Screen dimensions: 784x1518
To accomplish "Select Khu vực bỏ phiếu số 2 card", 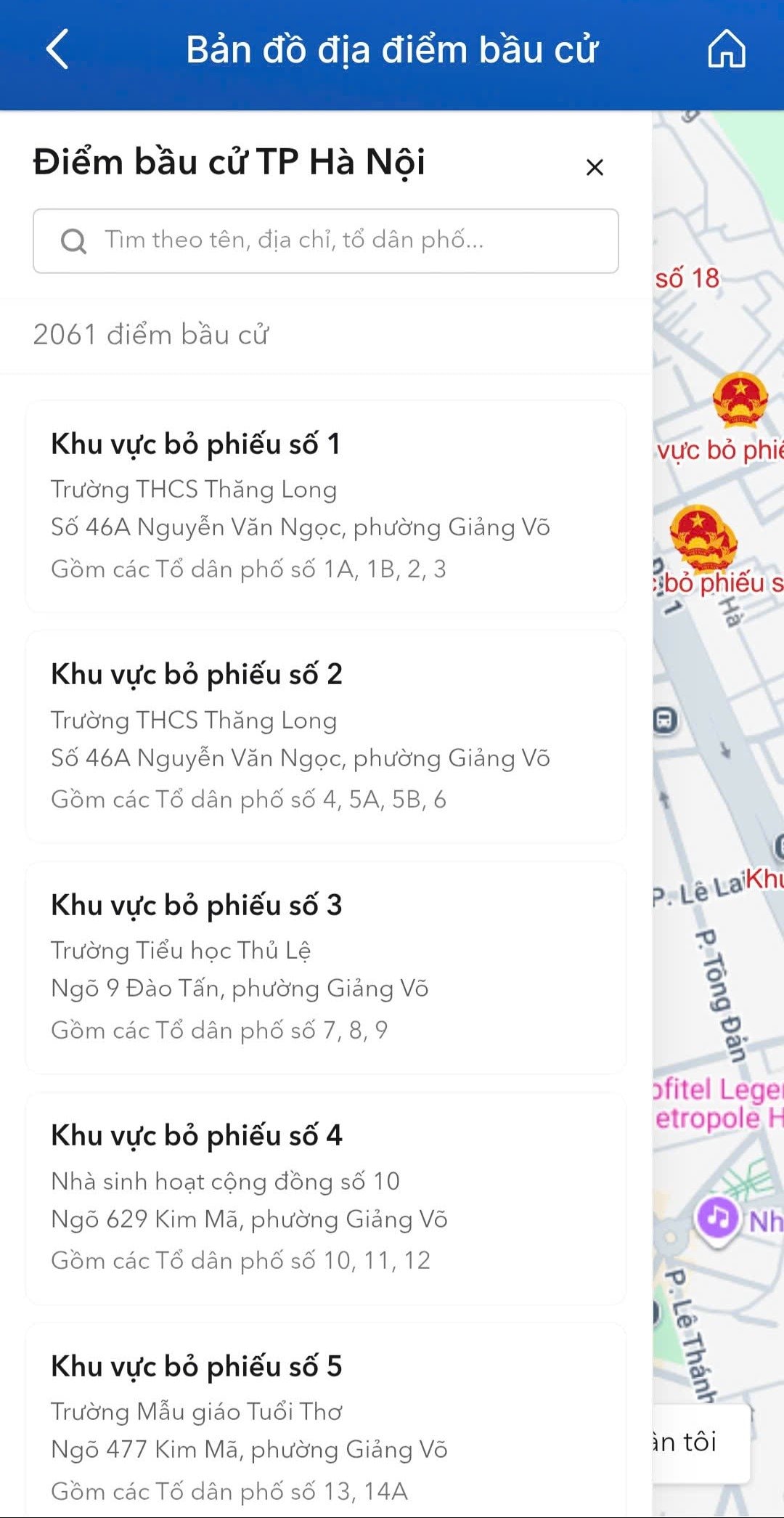I will click(x=326, y=736).
